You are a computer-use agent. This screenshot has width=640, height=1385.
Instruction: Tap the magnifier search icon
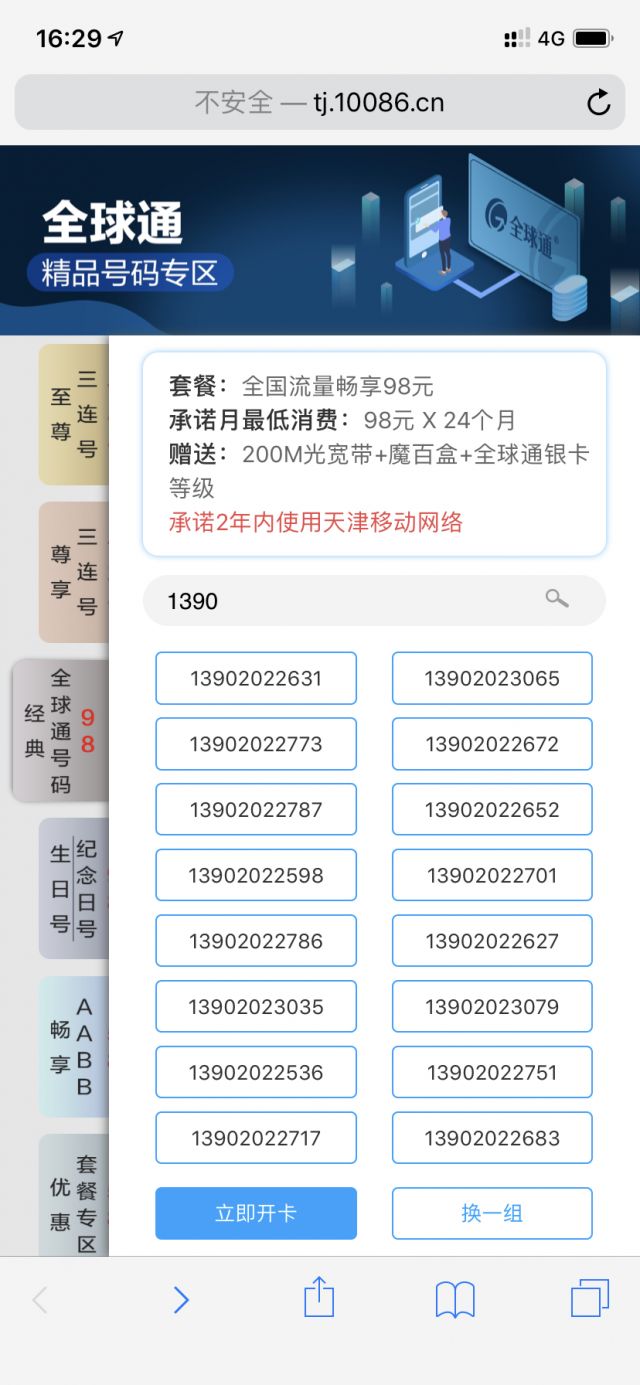(x=557, y=599)
